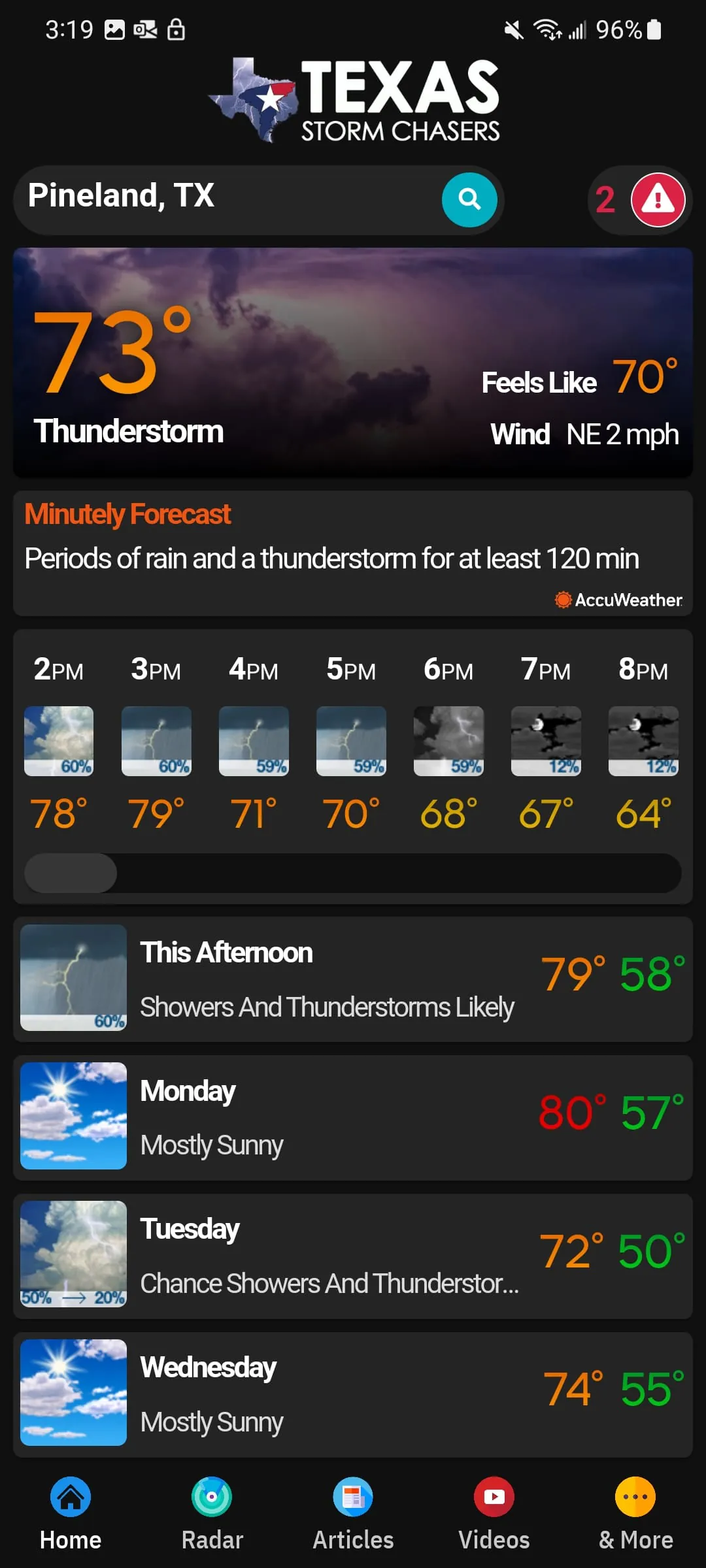Image resolution: width=706 pixels, height=1568 pixels.
Task: Expand Wednesday's forecast row
Action: [x=353, y=1394]
